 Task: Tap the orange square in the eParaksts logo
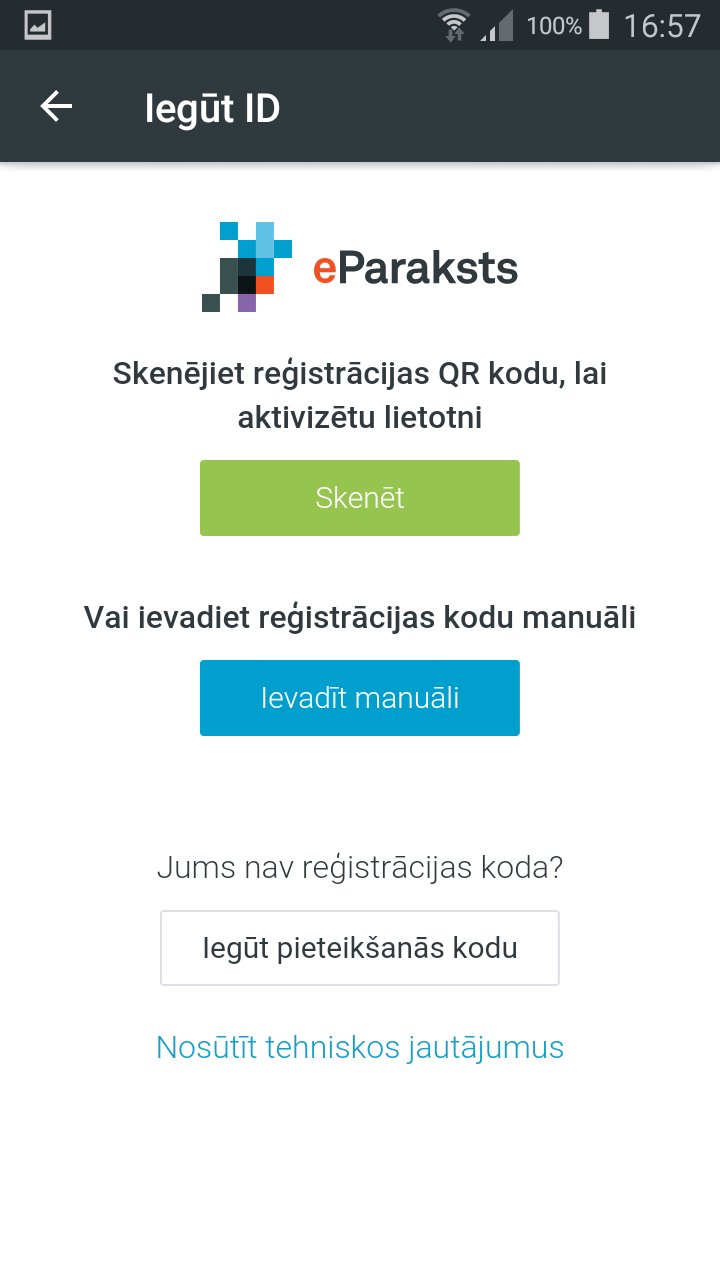point(264,284)
